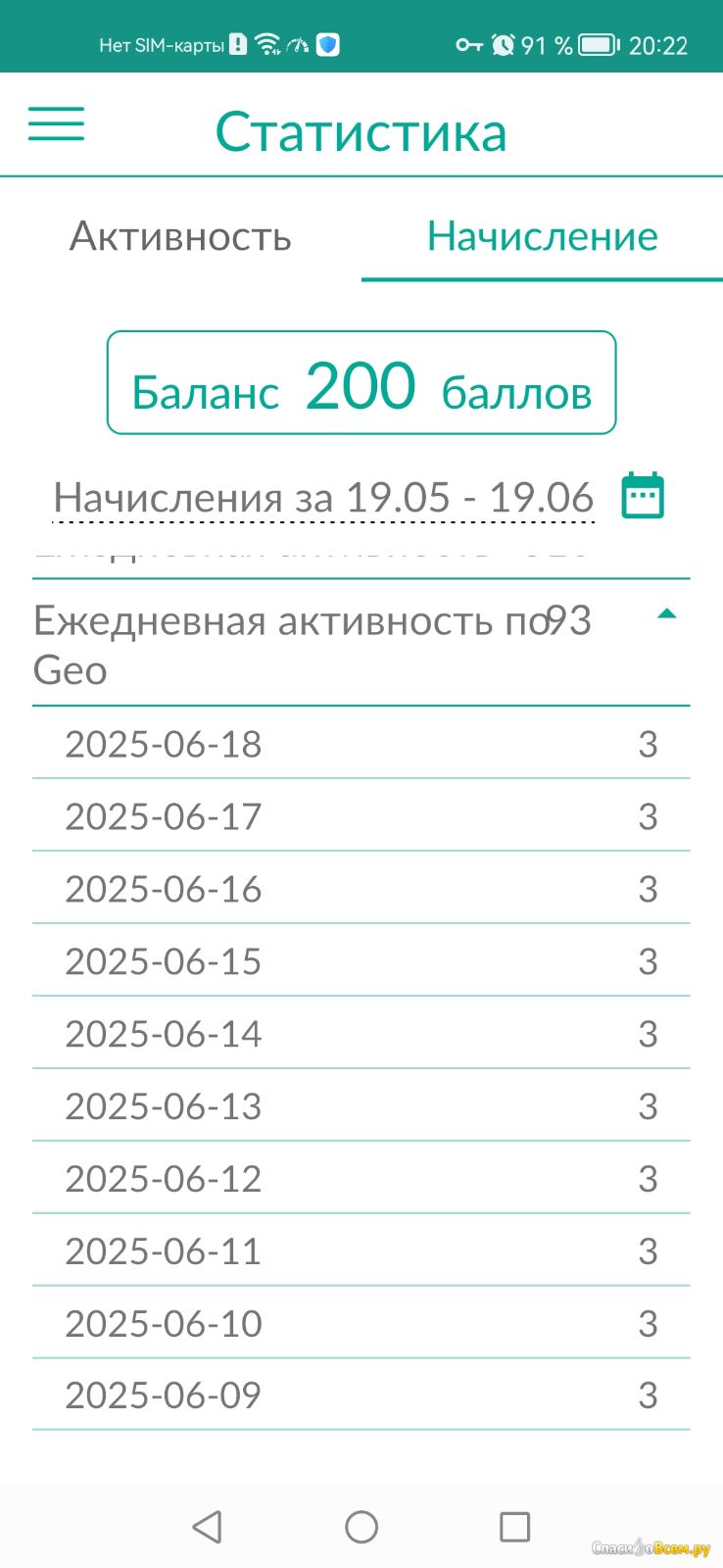Switch to the Активность tab
This screenshot has width=723, height=1568.
[x=180, y=236]
